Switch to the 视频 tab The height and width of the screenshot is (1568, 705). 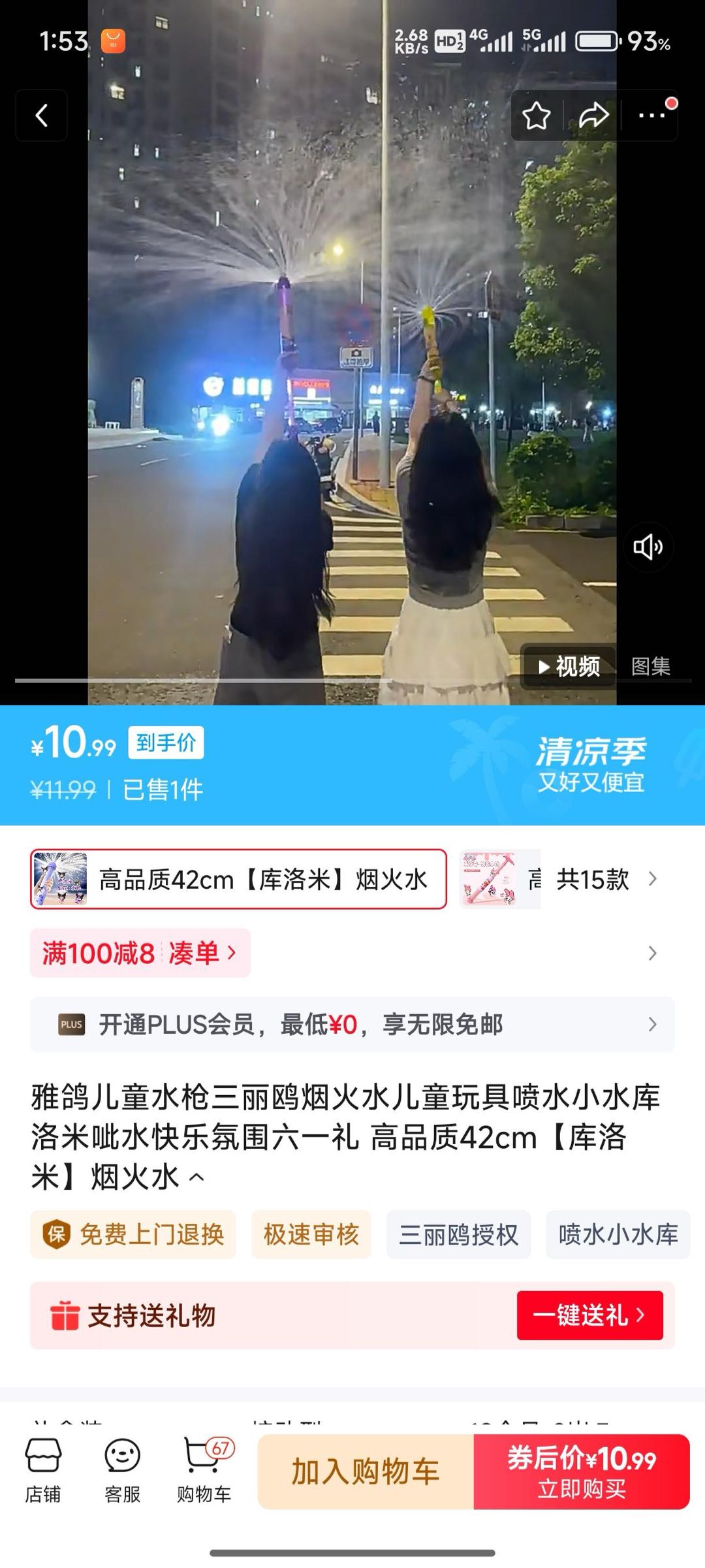click(569, 666)
